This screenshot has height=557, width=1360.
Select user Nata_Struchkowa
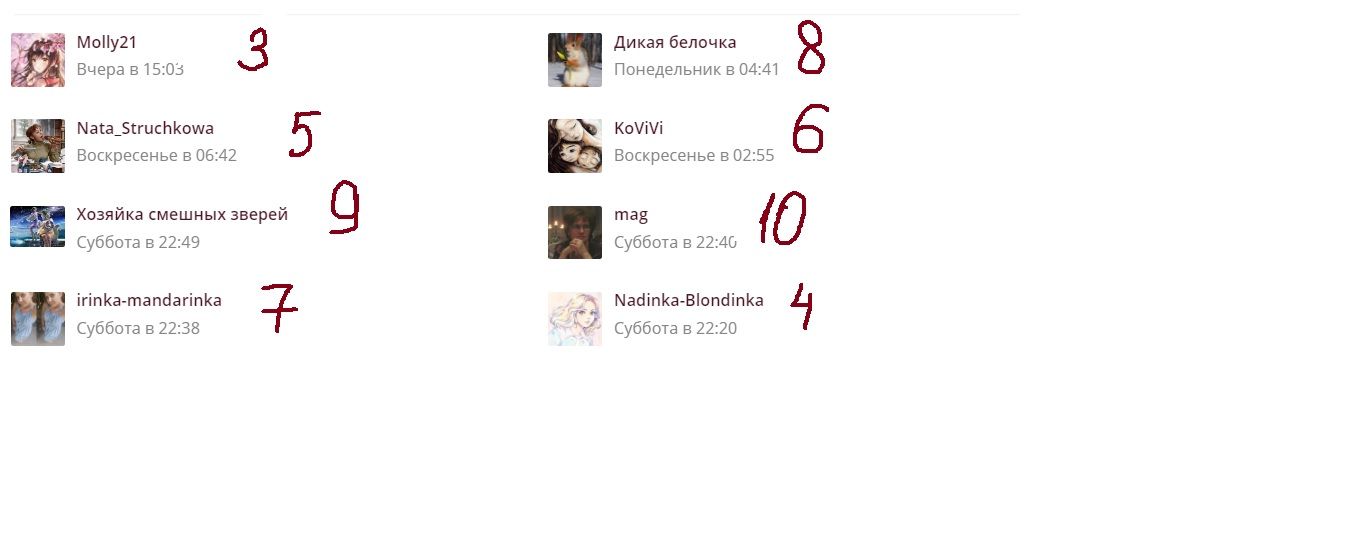pyautogui.click(x=145, y=128)
